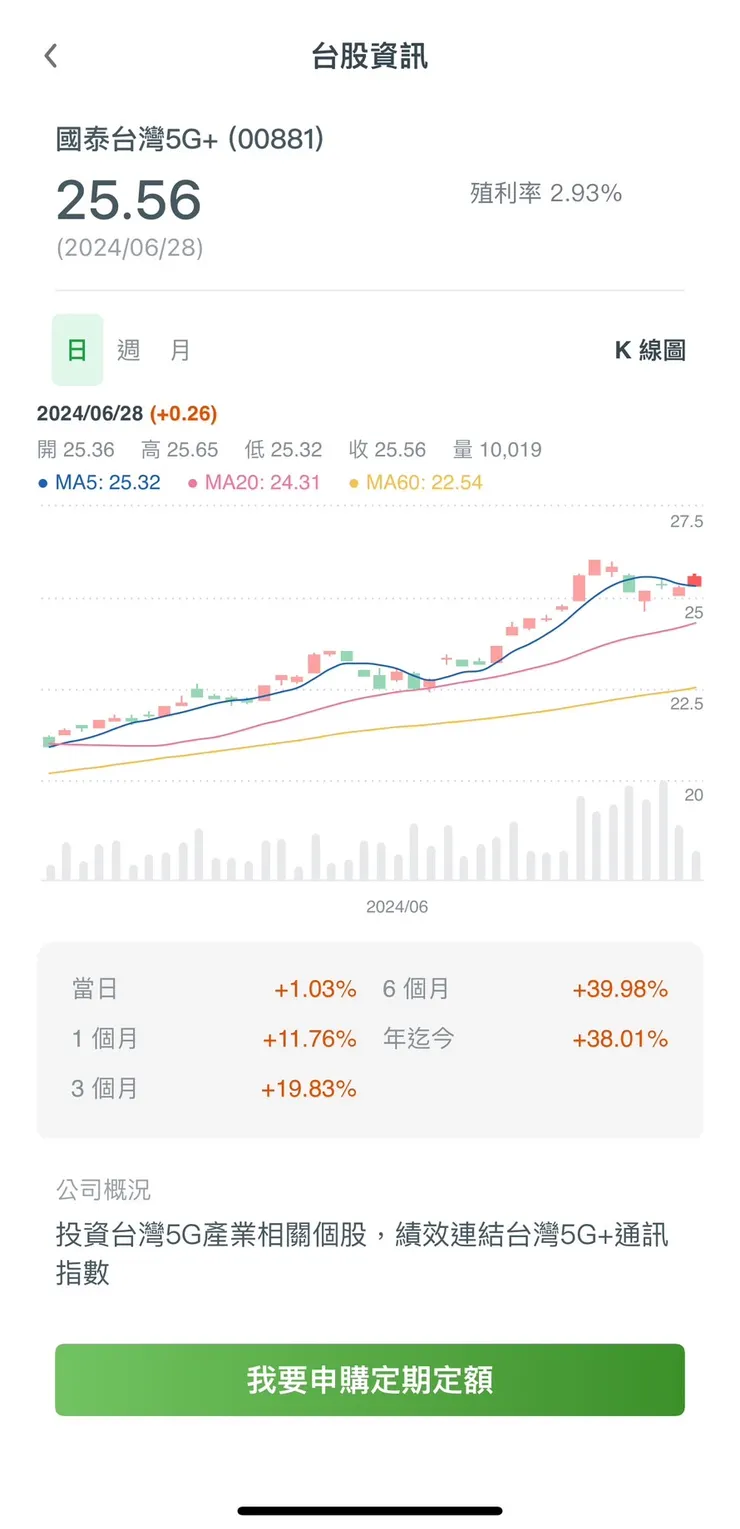Image resolution: width=740 pixels, height=1529 pixels.
Task: Tap the 我要申購定期定額 subscription button
Action: point(370,1380)
